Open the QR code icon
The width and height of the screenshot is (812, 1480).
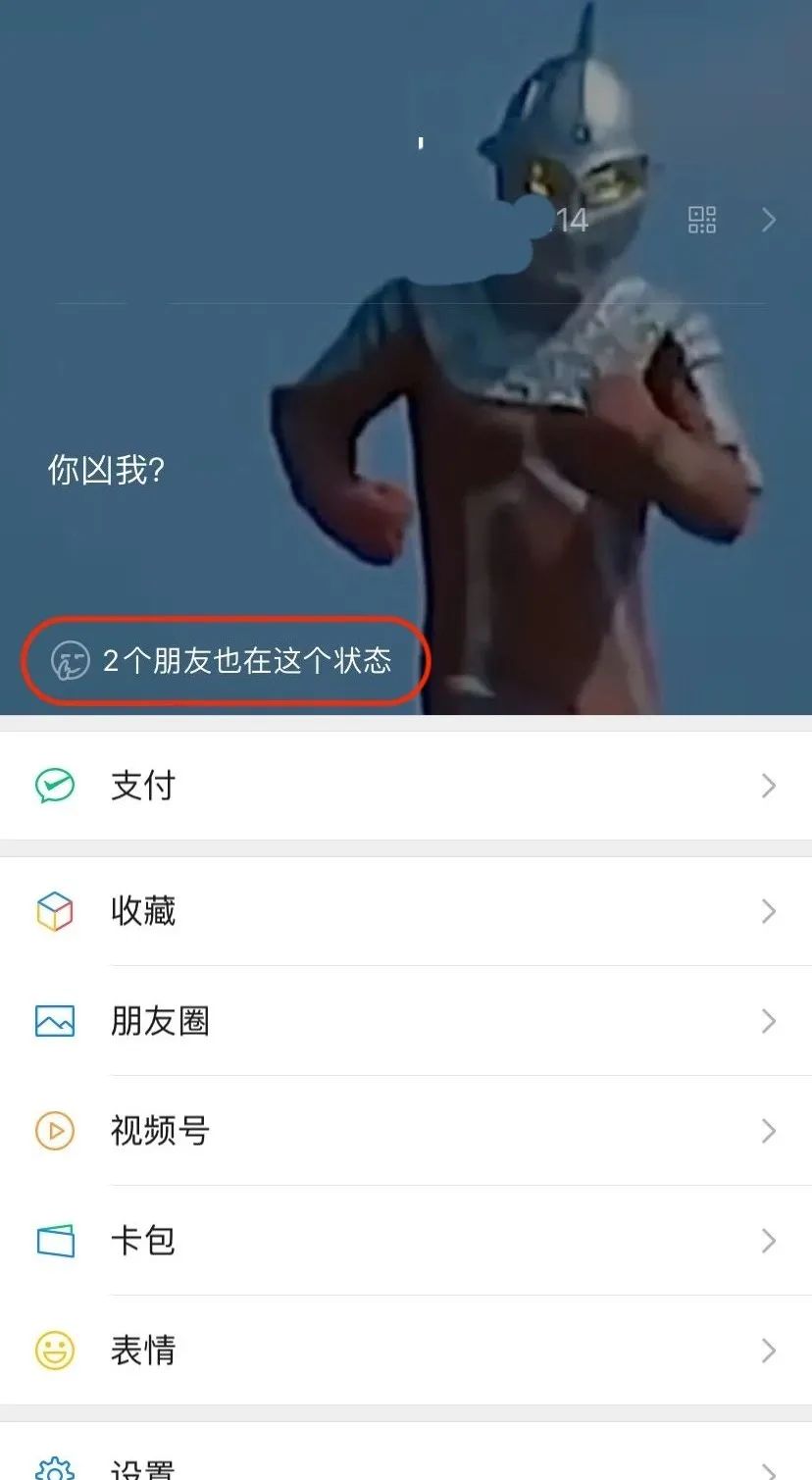point(702,220)
